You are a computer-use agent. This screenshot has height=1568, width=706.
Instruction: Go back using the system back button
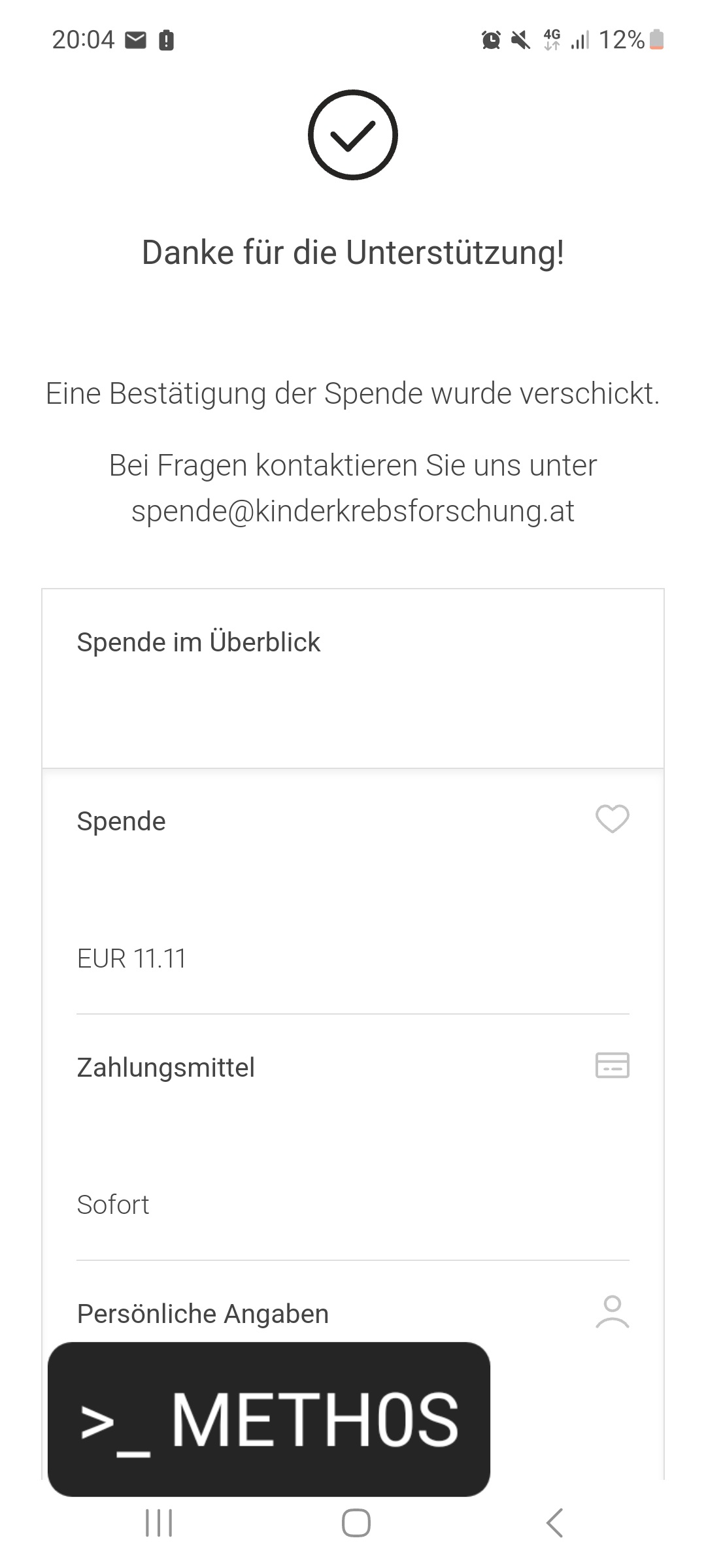click(554, 1523)
